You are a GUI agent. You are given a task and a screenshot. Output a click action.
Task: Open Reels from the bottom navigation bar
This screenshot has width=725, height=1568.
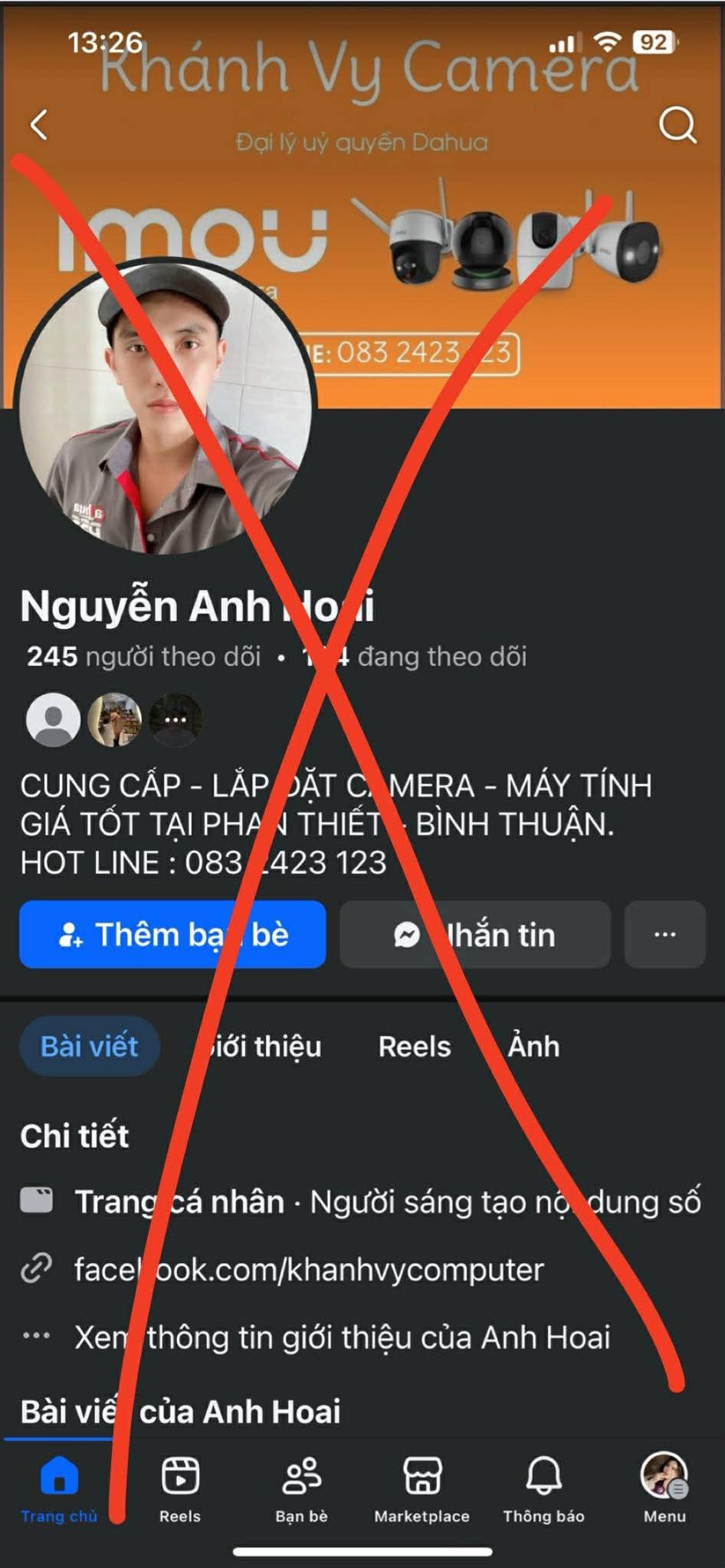pyautogui.click(x=180, y=1488)
